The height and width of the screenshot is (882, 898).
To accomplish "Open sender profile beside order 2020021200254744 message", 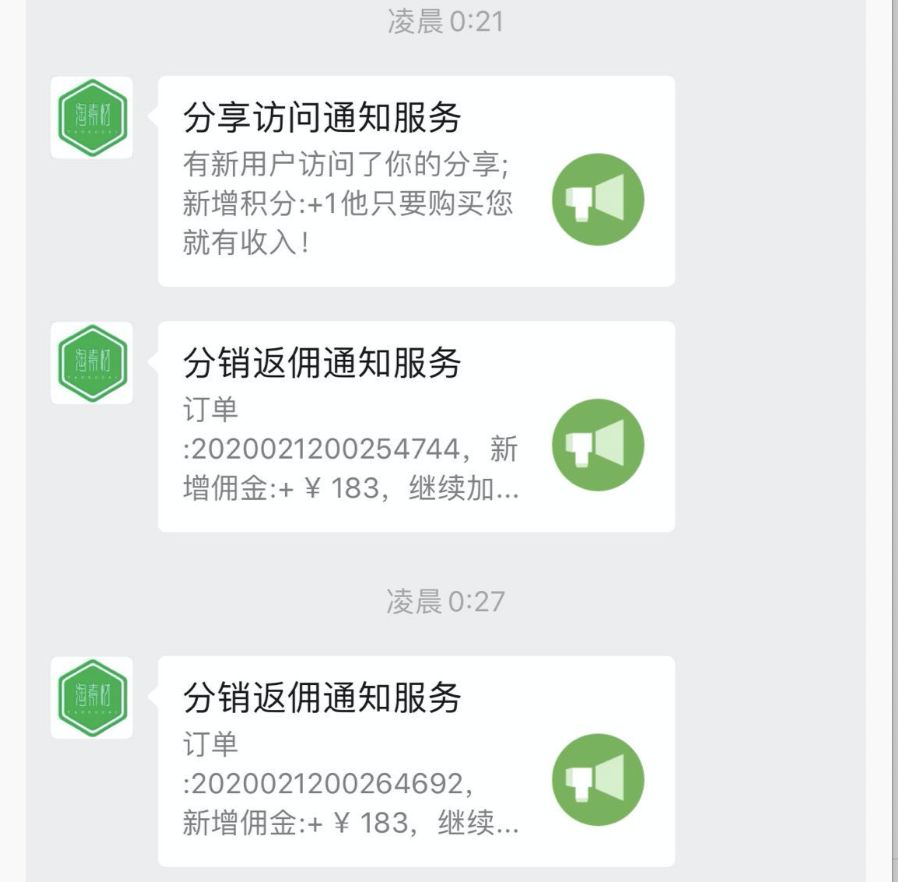I will [92, 363].
